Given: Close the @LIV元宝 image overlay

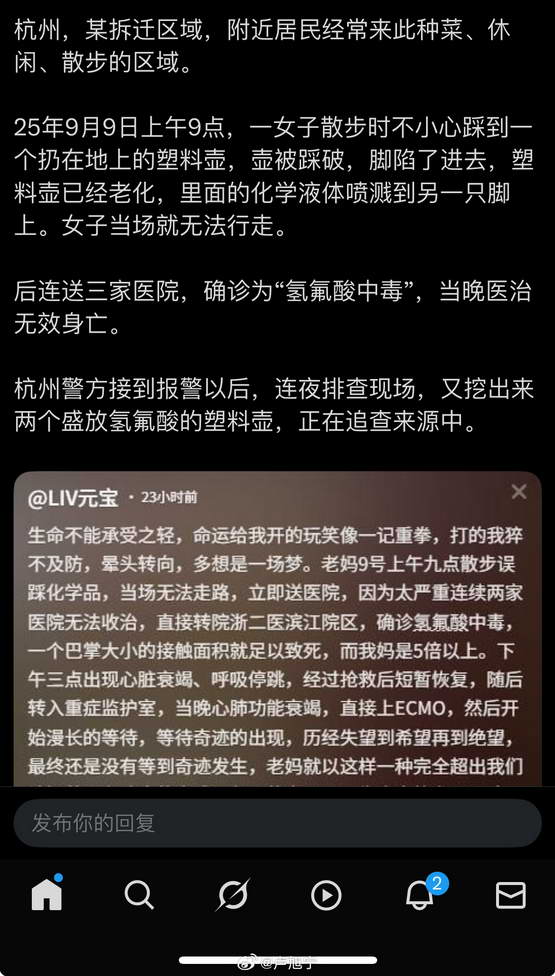Looking at the screenshot, I should pyautogui.click(x=519, y=492).
